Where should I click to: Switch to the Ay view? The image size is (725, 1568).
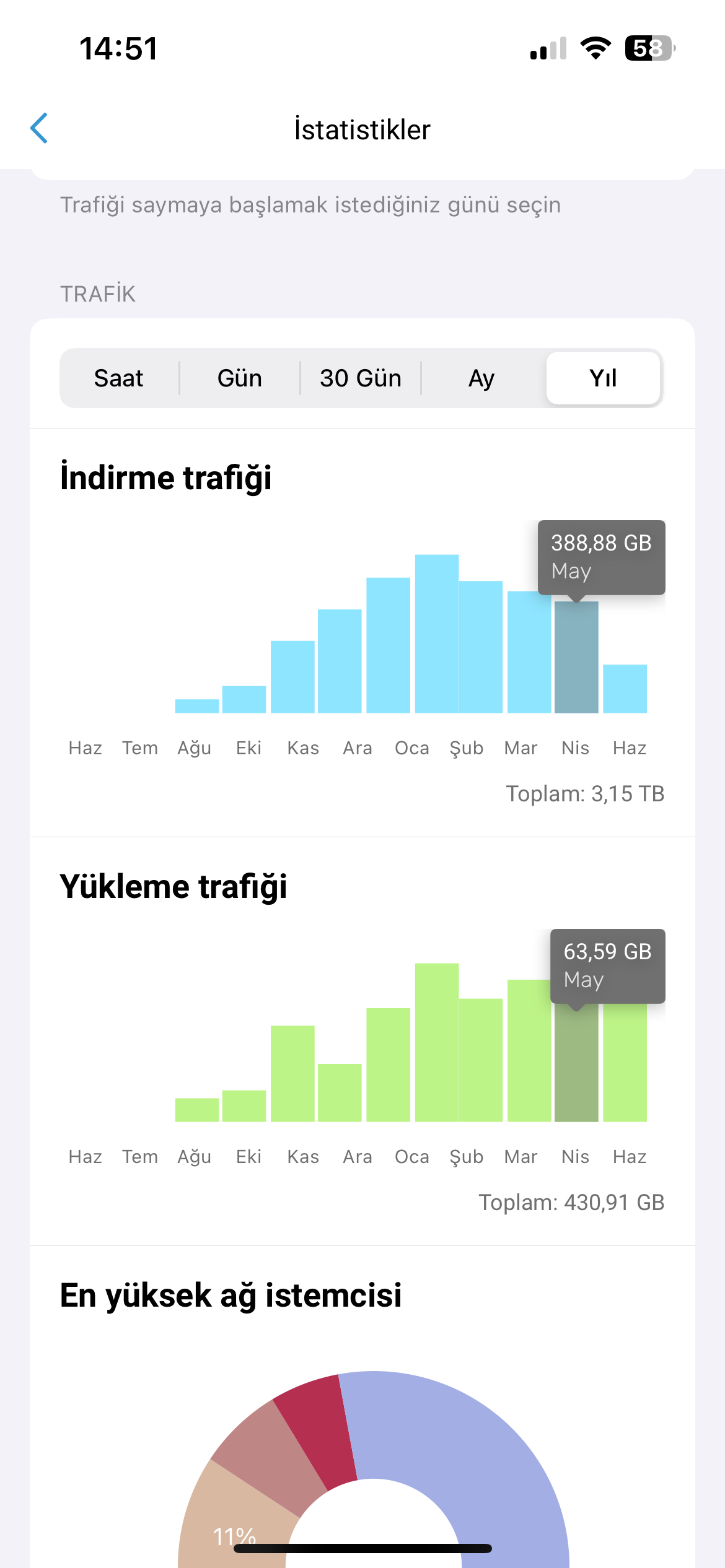coord(481,378)
